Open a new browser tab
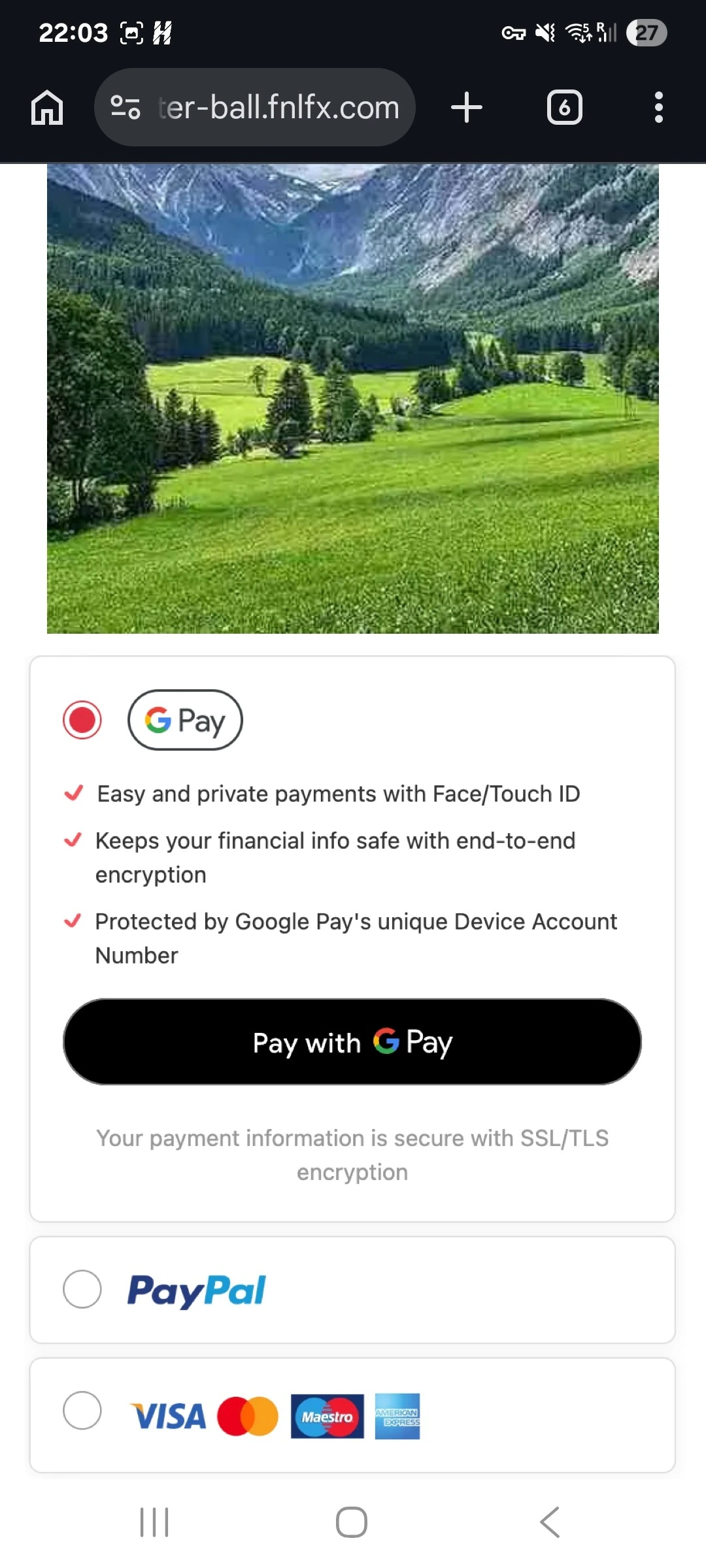Image resolution: width=706 pixels, height=1568 pixels. pyautogui.click(x=467, y=107)
